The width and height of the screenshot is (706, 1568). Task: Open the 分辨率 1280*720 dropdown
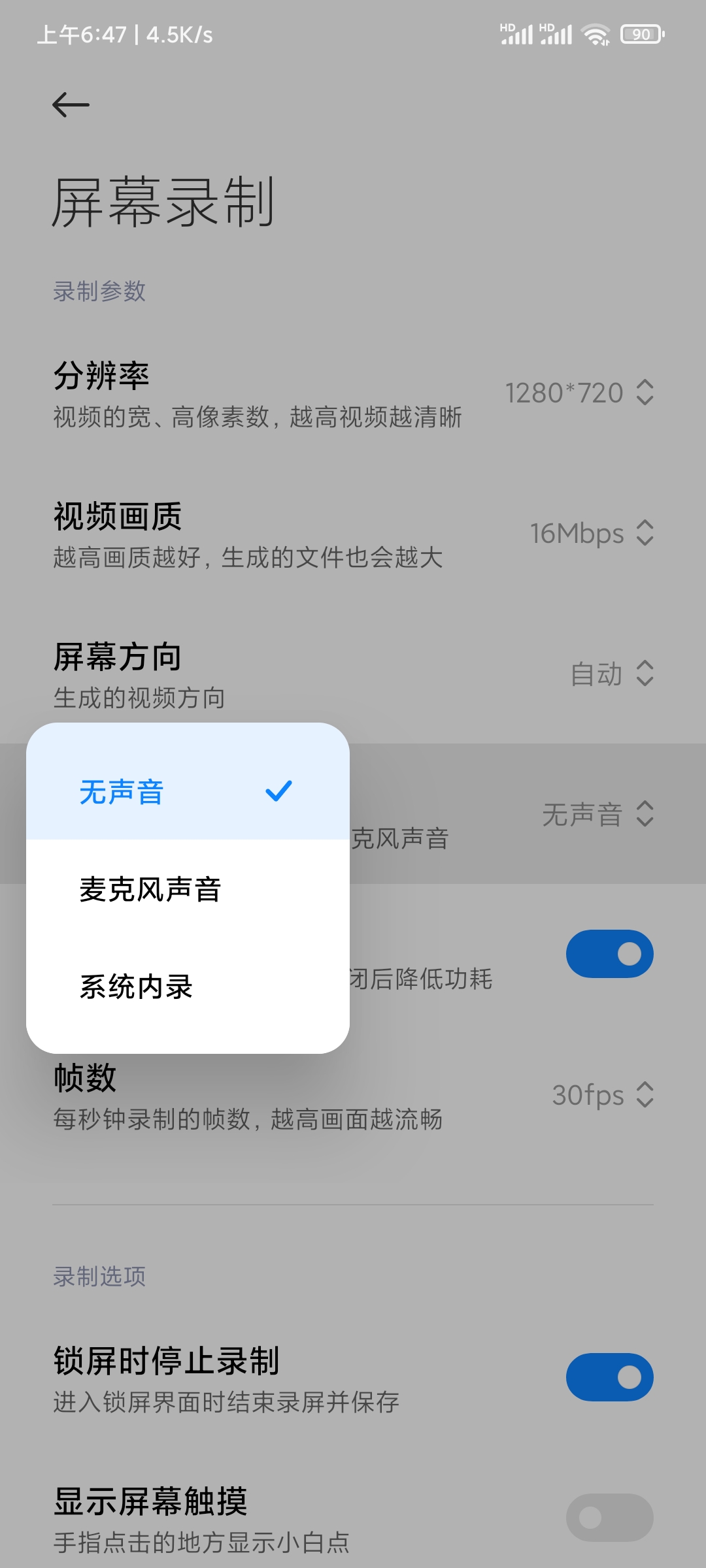(x=579, y=393)
